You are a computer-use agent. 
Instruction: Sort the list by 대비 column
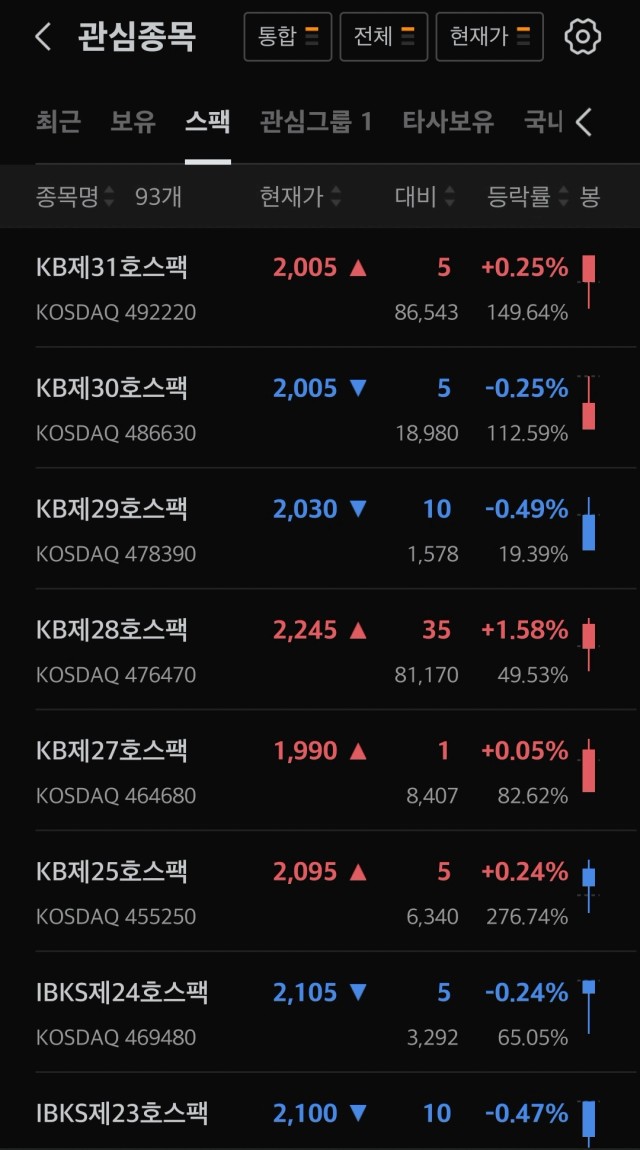(x=424, y=197)
